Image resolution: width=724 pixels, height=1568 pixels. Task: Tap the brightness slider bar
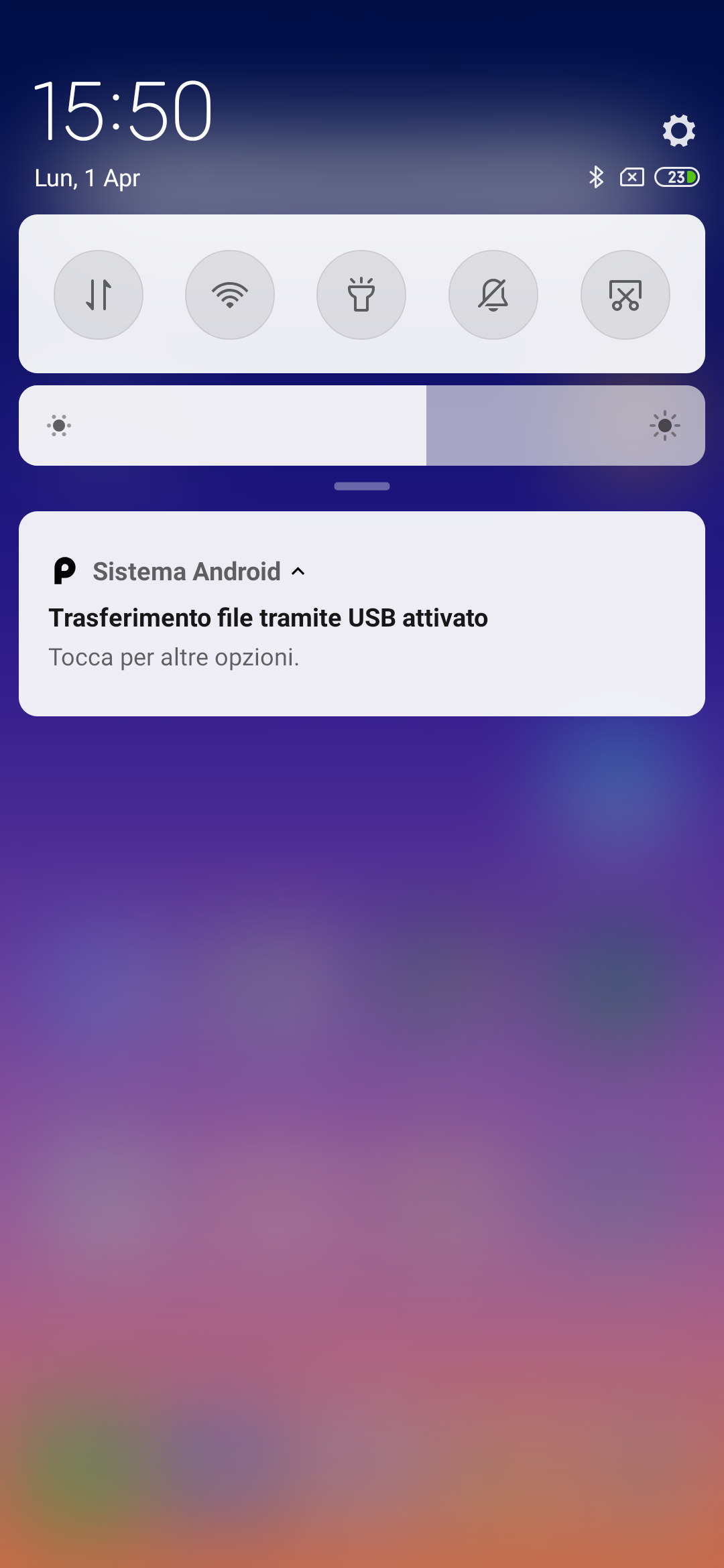[362, 426]
